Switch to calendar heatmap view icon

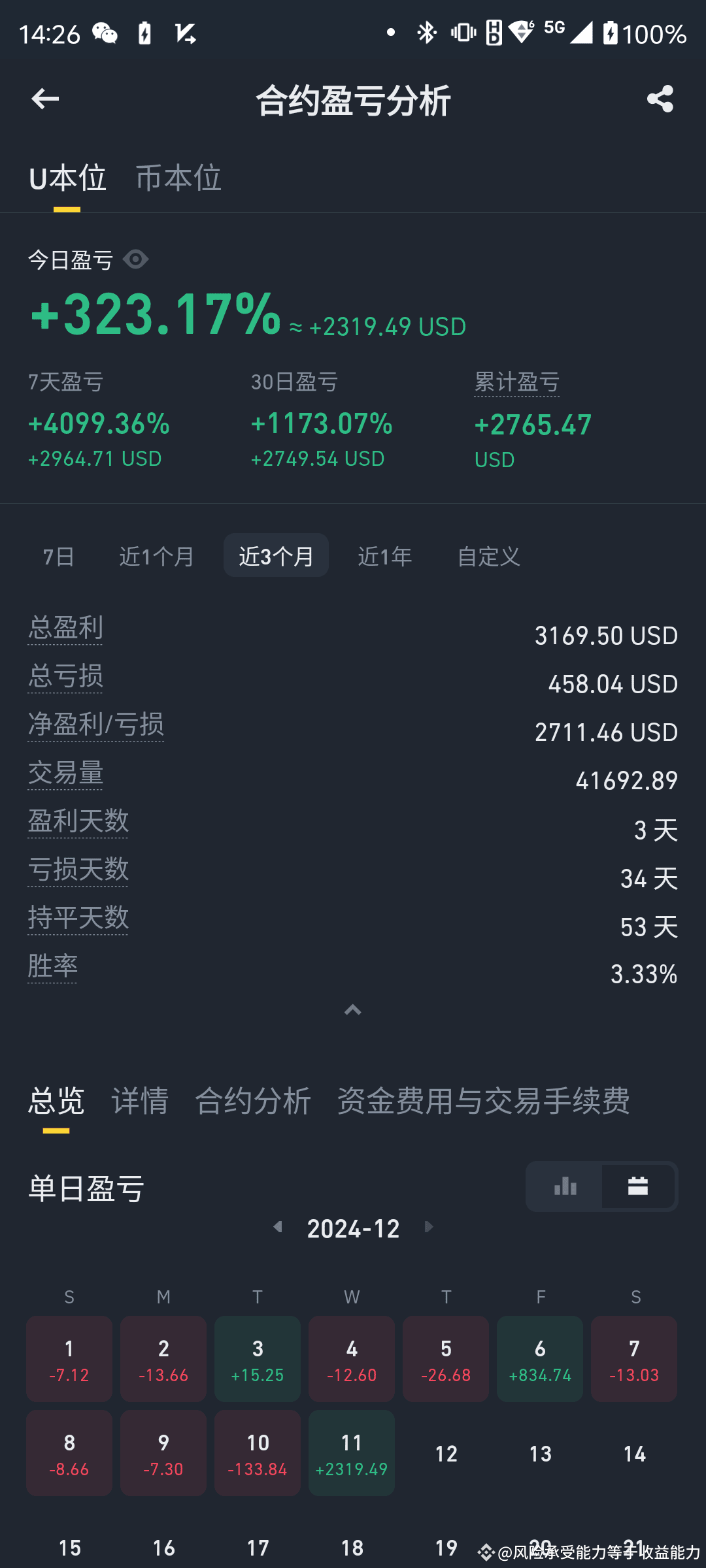pyautogui.click(x=638, y=1186)
